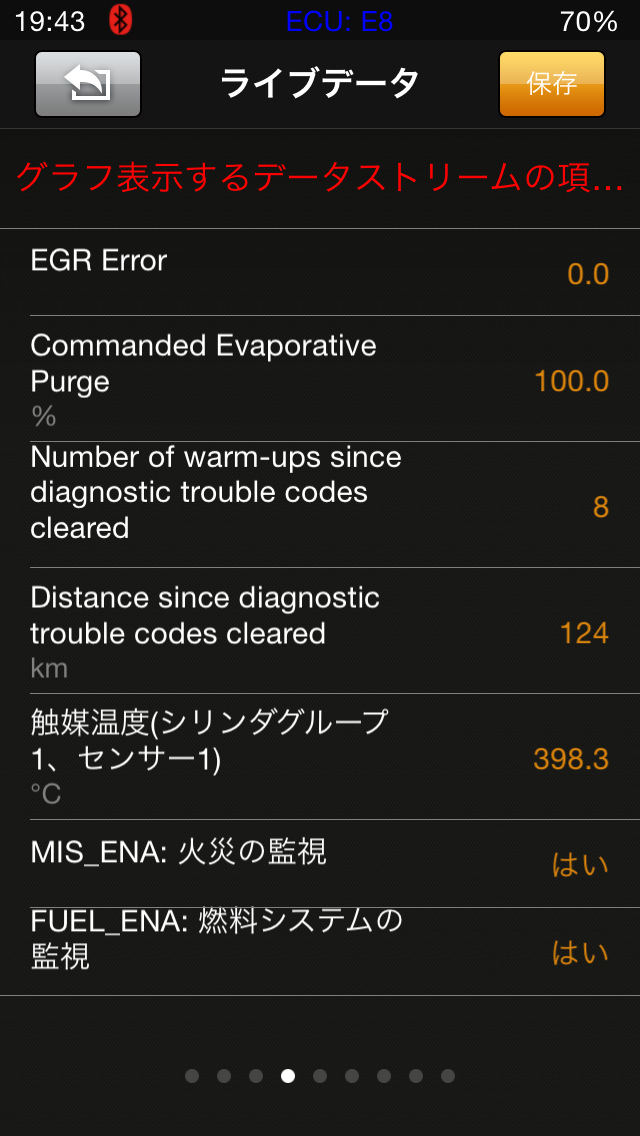Pick the Distance since trouble codes cleared row
This screenshot has height=1136, width=640.
320,631
